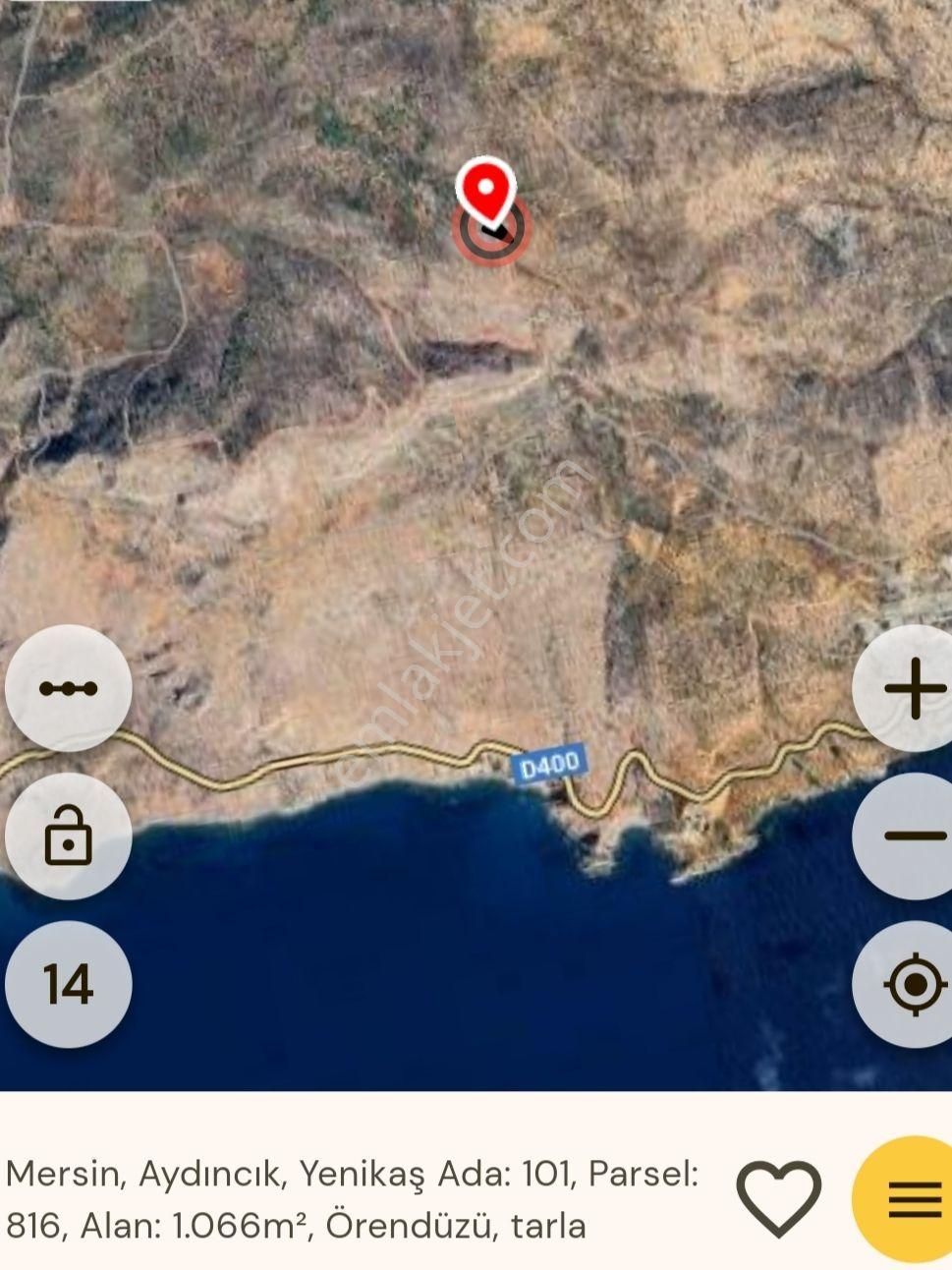Click the gray circle surrounding the pin
Image resolution: width=952 pixels, height=1270 pixels.
pyautogui.click(x=491, y=231)
